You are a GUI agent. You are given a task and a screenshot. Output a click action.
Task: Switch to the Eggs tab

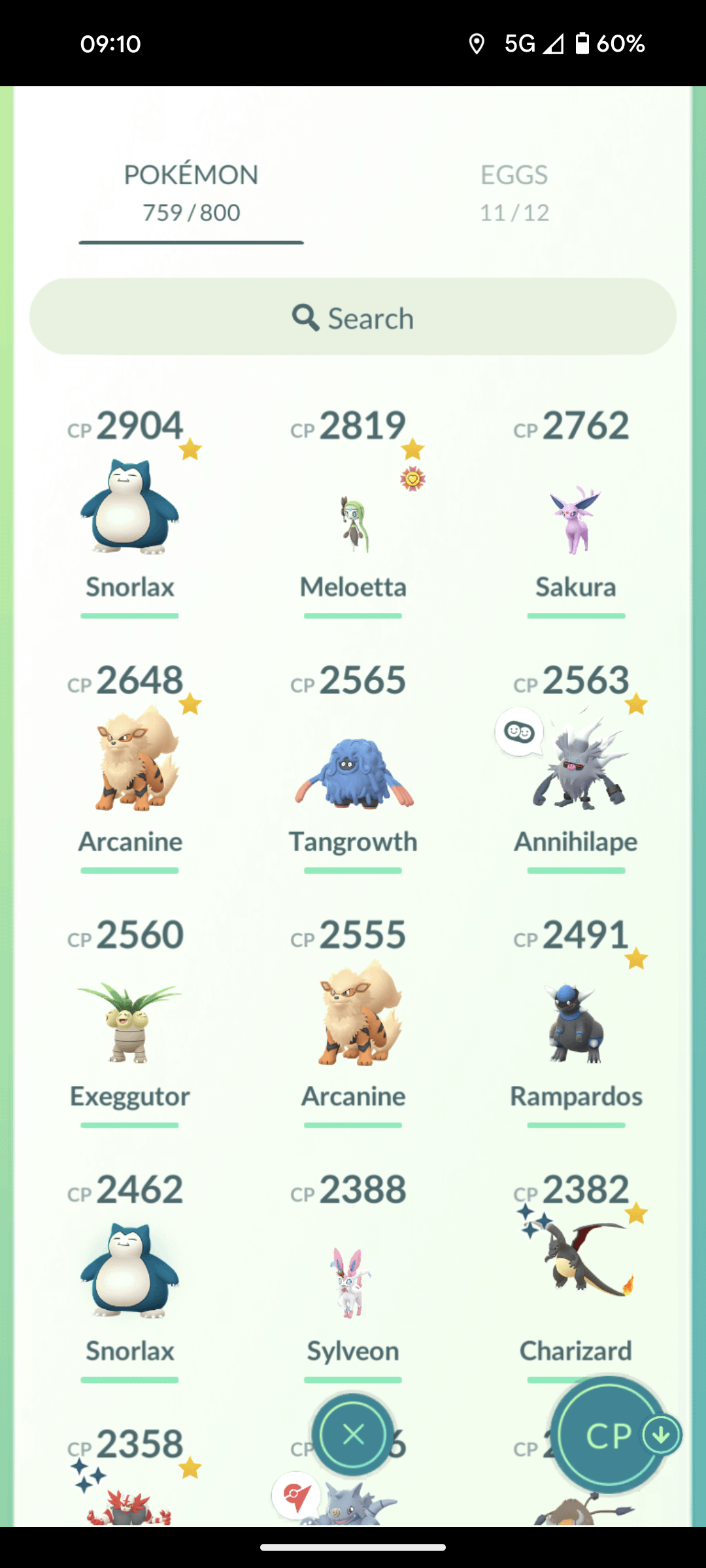click(x=514, y=193)
